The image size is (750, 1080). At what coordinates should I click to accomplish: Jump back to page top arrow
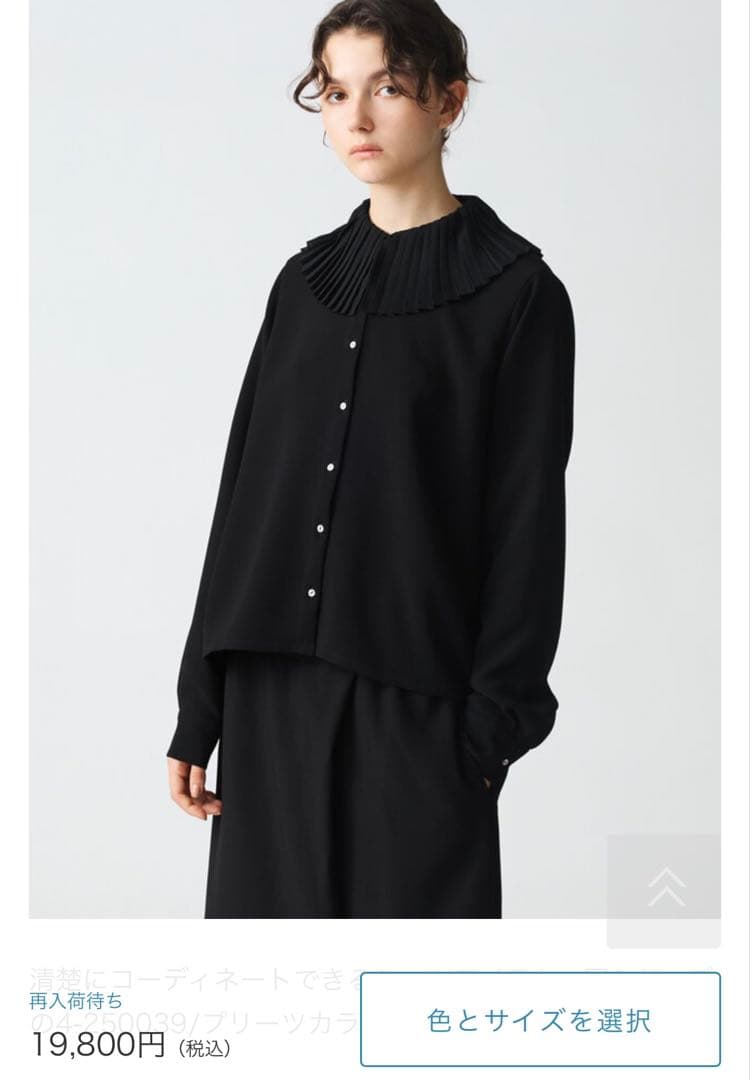[x=666, y=889]
